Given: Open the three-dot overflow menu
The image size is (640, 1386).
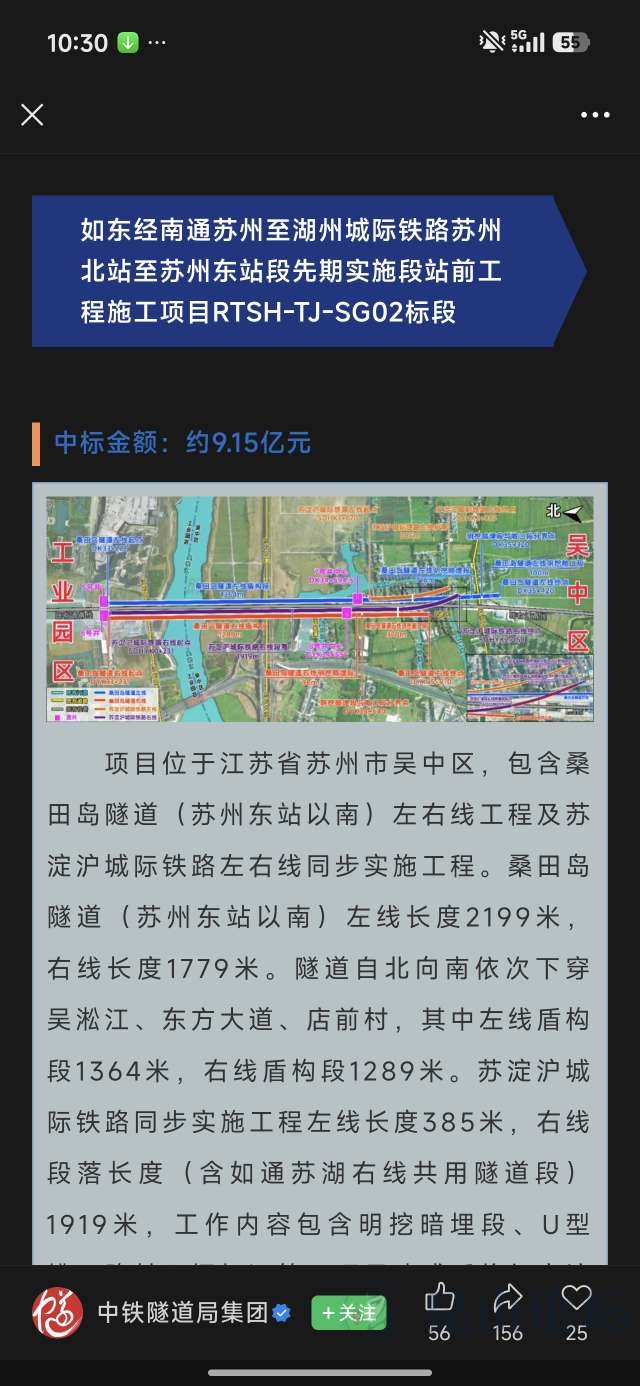Looking at the screenshot, I should coord(595,115).
